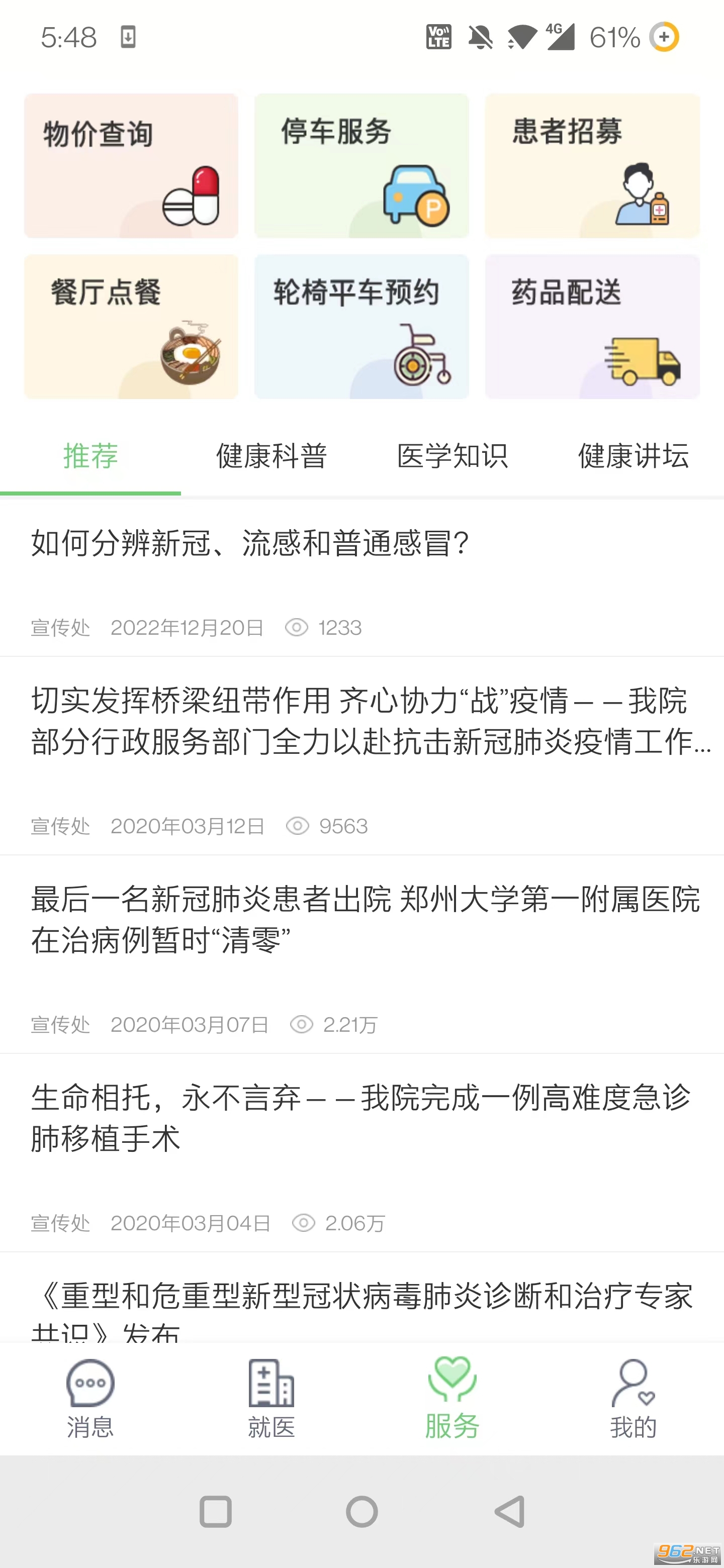Switch to the 医学知识 tab
Screen dimensions: 724x1568
click(x=452, y=456)
